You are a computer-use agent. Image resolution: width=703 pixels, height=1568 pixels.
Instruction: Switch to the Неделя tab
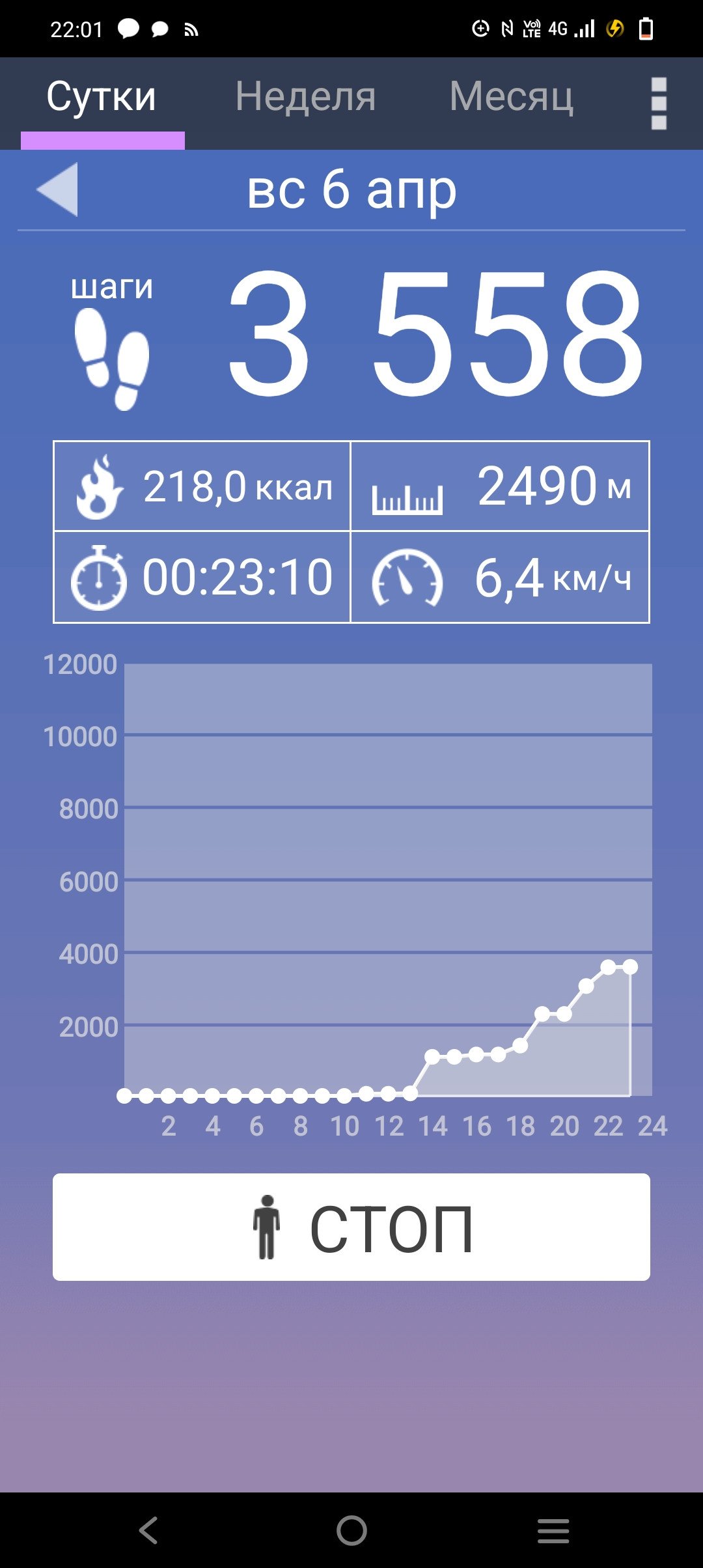click(305, 97)
